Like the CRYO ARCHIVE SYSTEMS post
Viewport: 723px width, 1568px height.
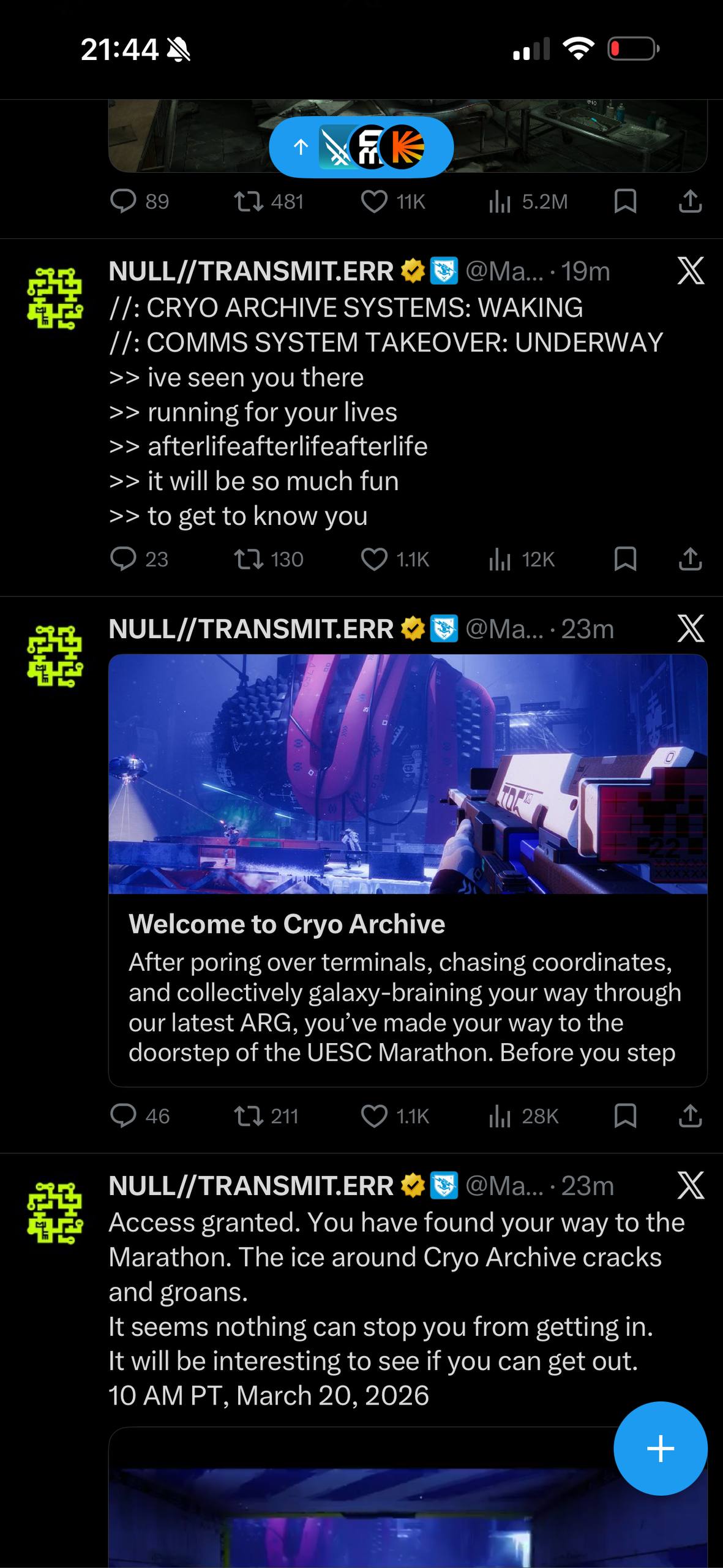tap(374, 559)
